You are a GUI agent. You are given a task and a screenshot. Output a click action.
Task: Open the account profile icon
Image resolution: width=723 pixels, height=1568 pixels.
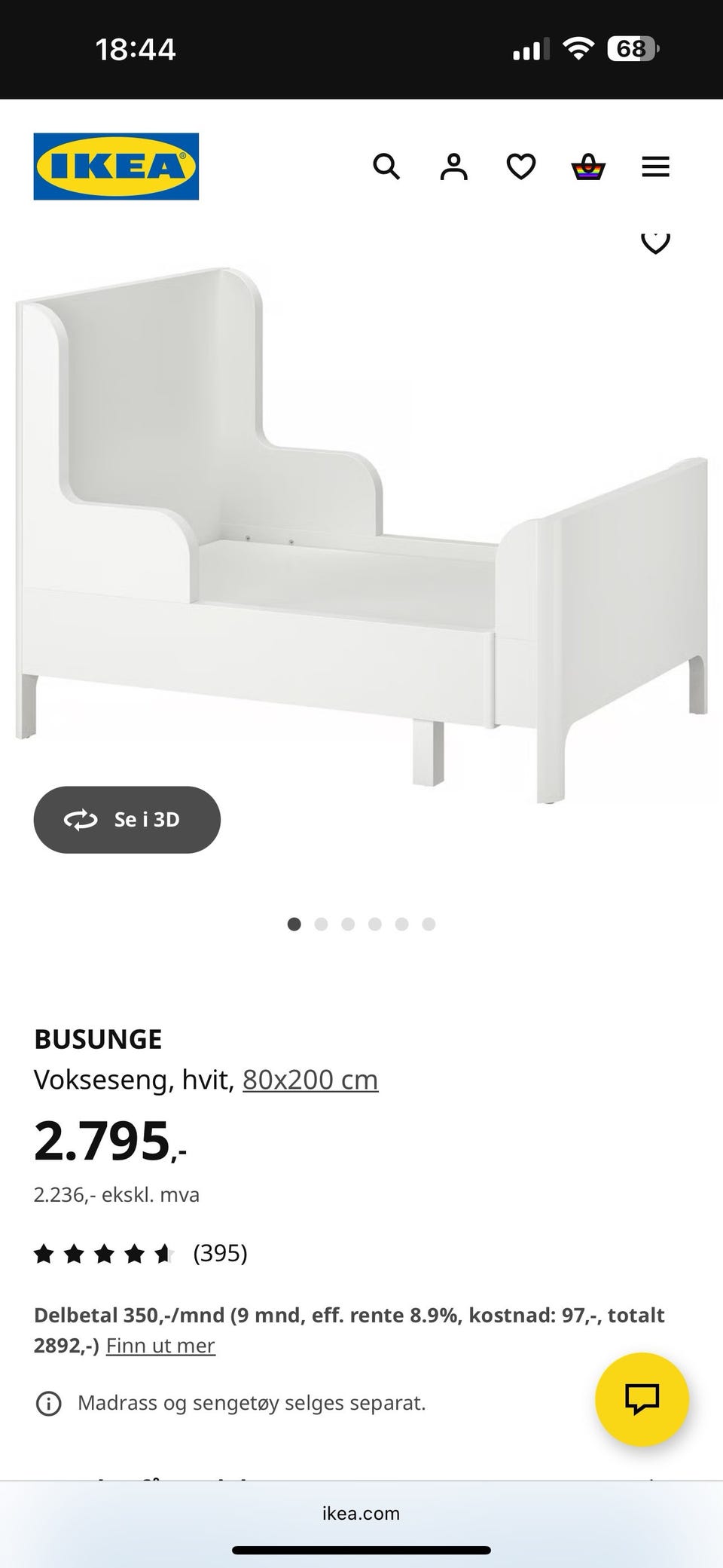click(x=453, y=167)
